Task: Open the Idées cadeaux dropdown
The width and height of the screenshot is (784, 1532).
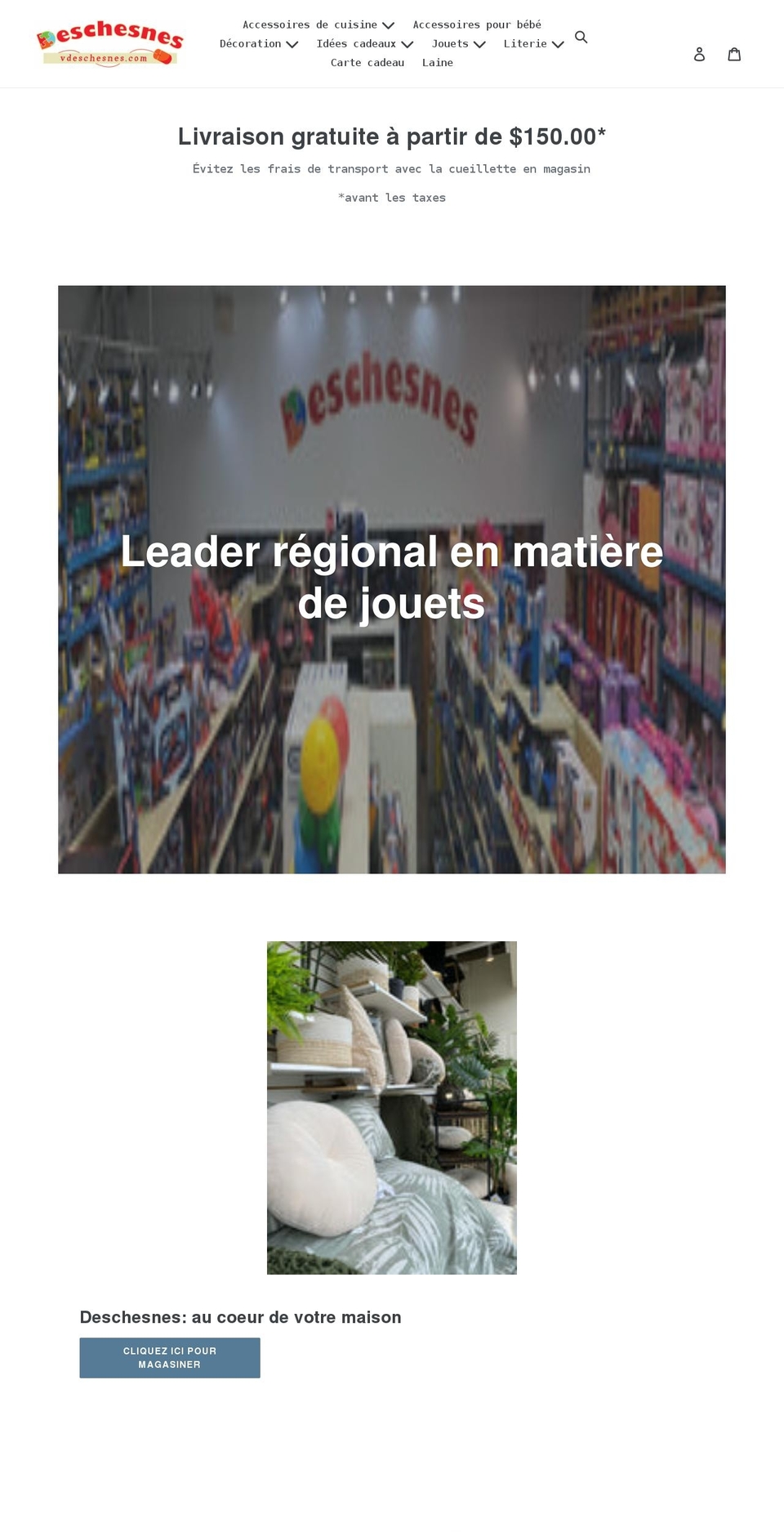Action: [408, 44]
